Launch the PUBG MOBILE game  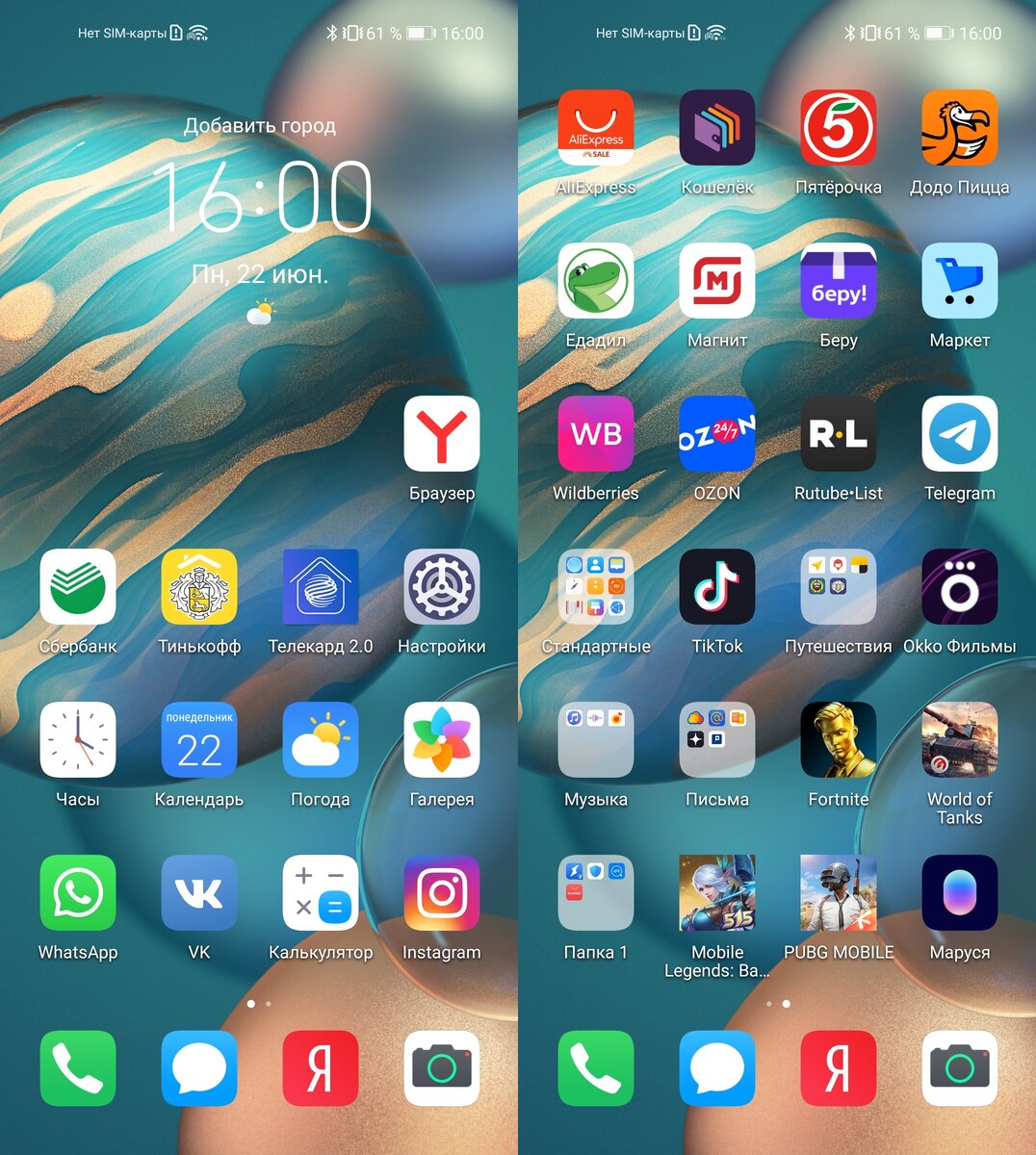(x=838, y=893)
